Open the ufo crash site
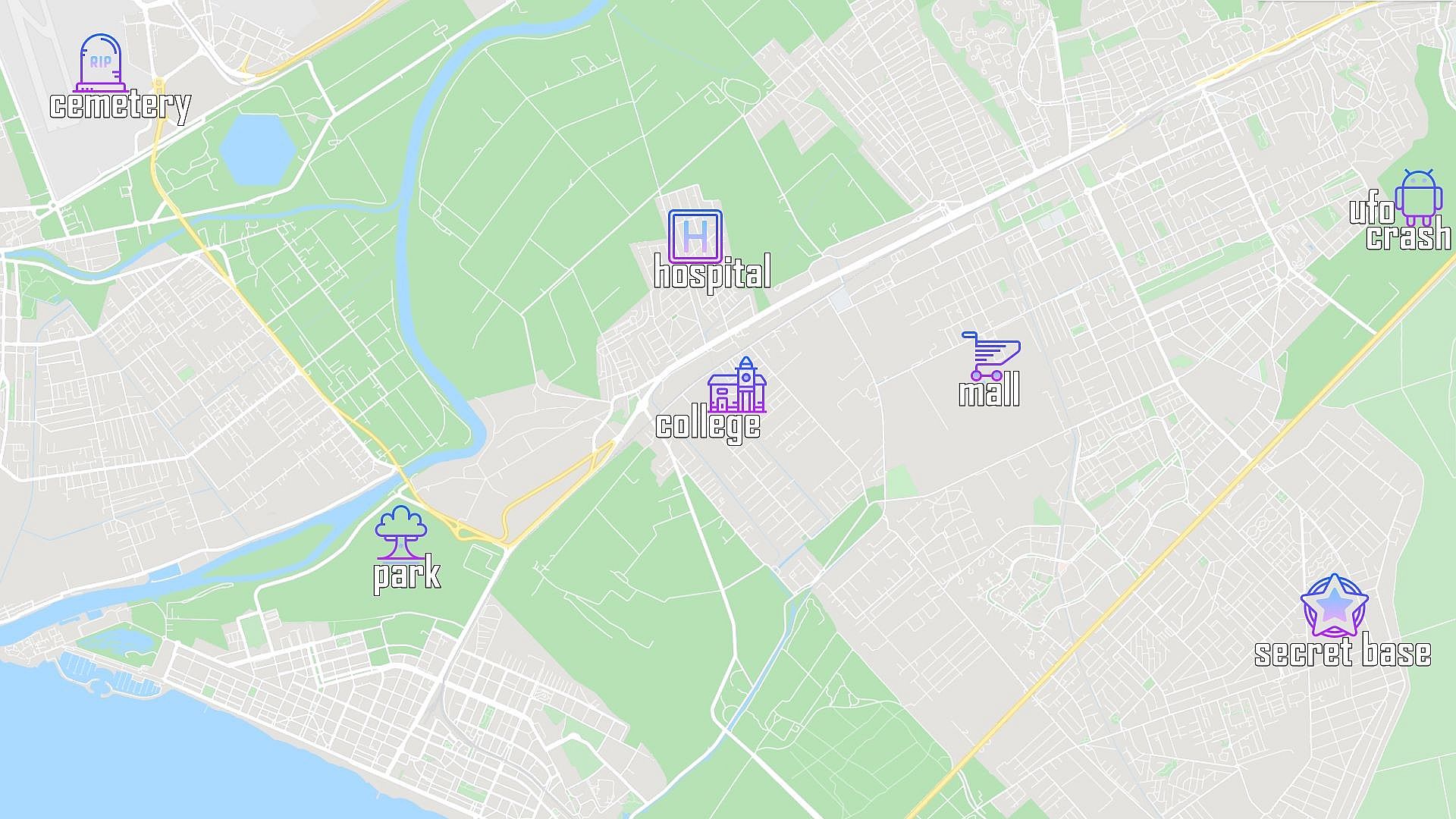Viewport: 1456px width, 819px height. point(1417,197)
